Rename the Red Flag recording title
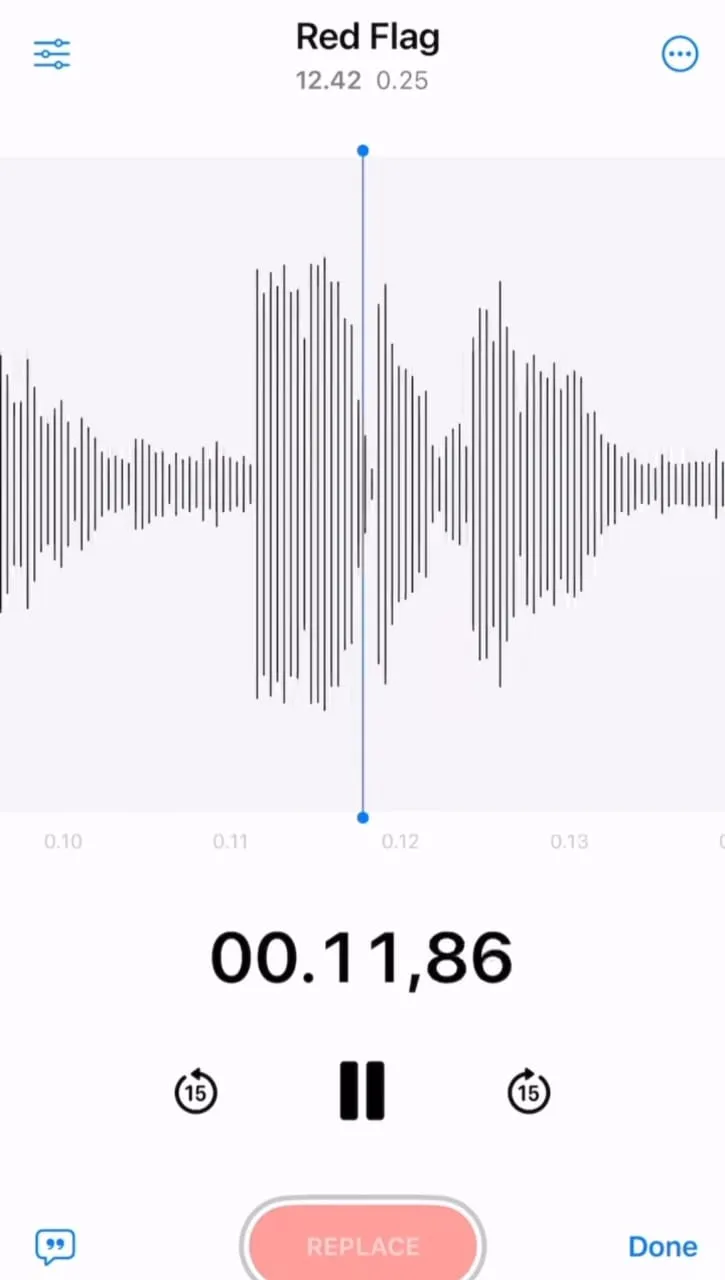Image resolution: width=725 pixels, height=1280 pixels. tap(367, 38)
